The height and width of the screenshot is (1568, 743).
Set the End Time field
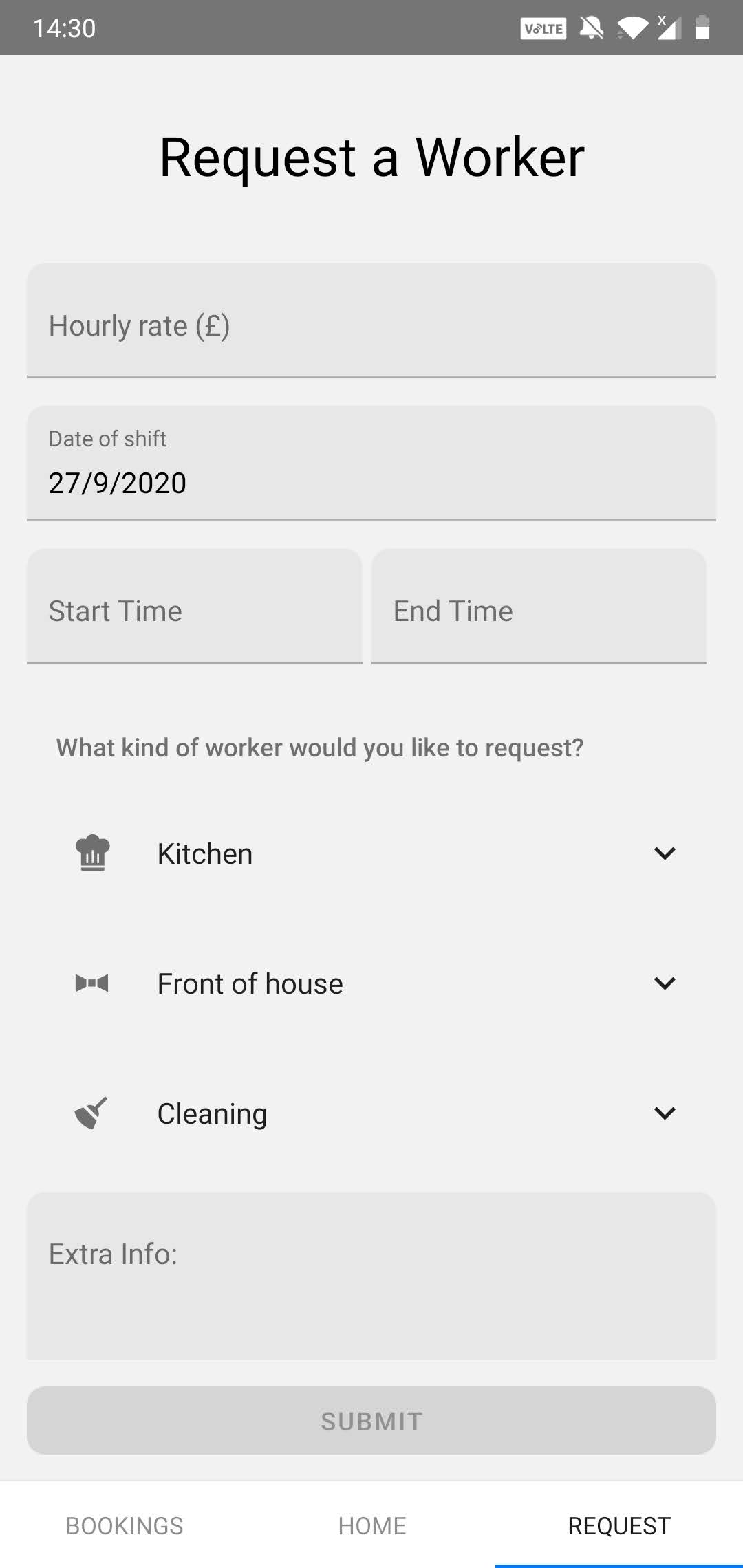(539, 606)
